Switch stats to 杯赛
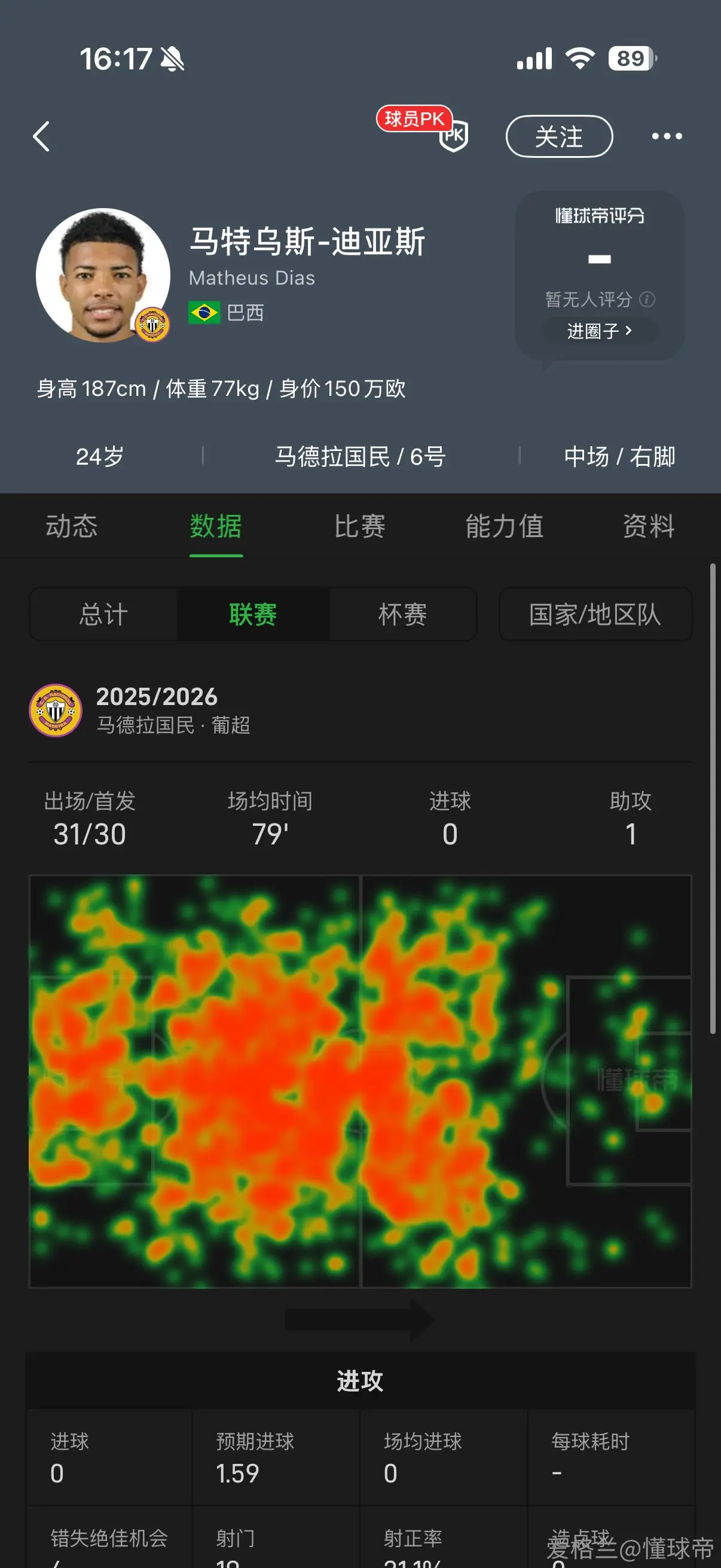This screenshot has height=1568, width=721. pyautogui.click(x=403, y=614)
